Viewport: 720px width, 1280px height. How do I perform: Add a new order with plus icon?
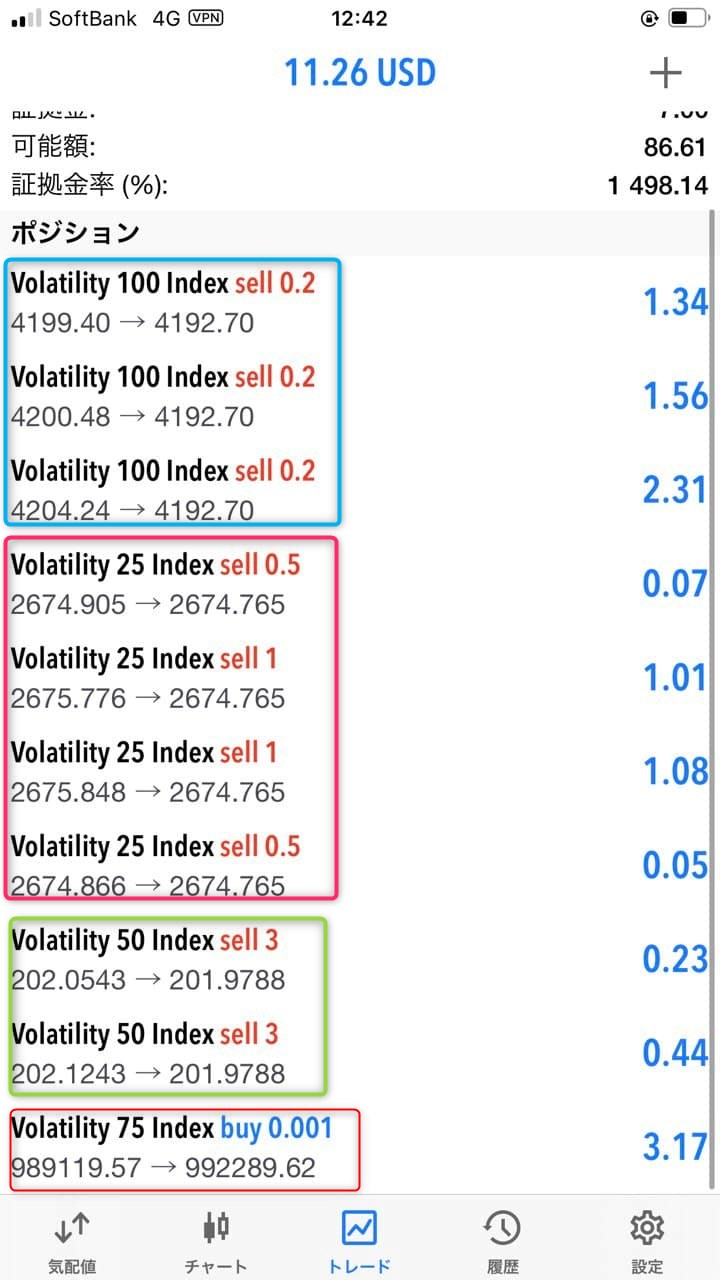[665, 73]
